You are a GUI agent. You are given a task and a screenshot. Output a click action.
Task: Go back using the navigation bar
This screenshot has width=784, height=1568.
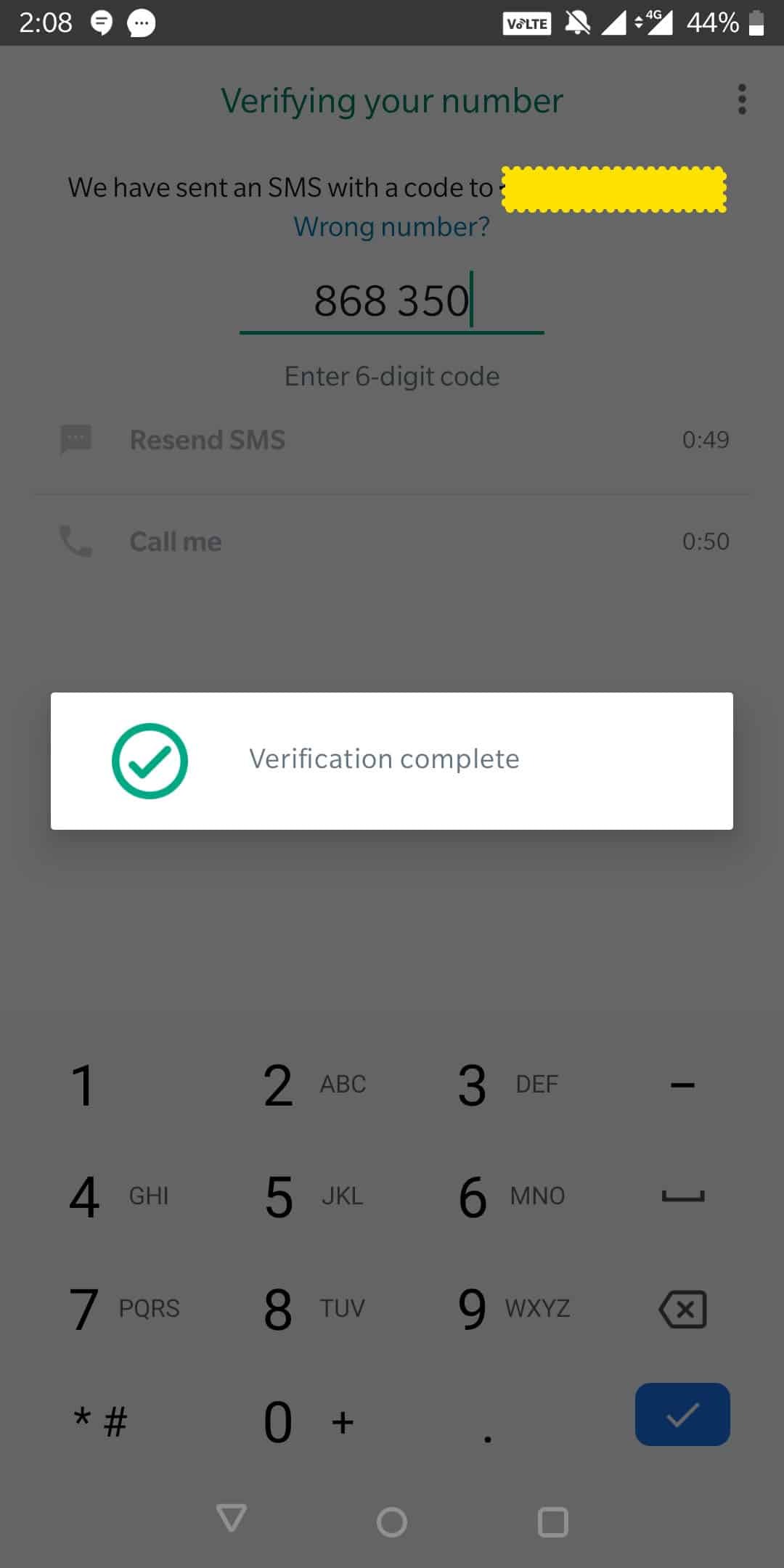pyautogui.click(x=232, y=1518)
